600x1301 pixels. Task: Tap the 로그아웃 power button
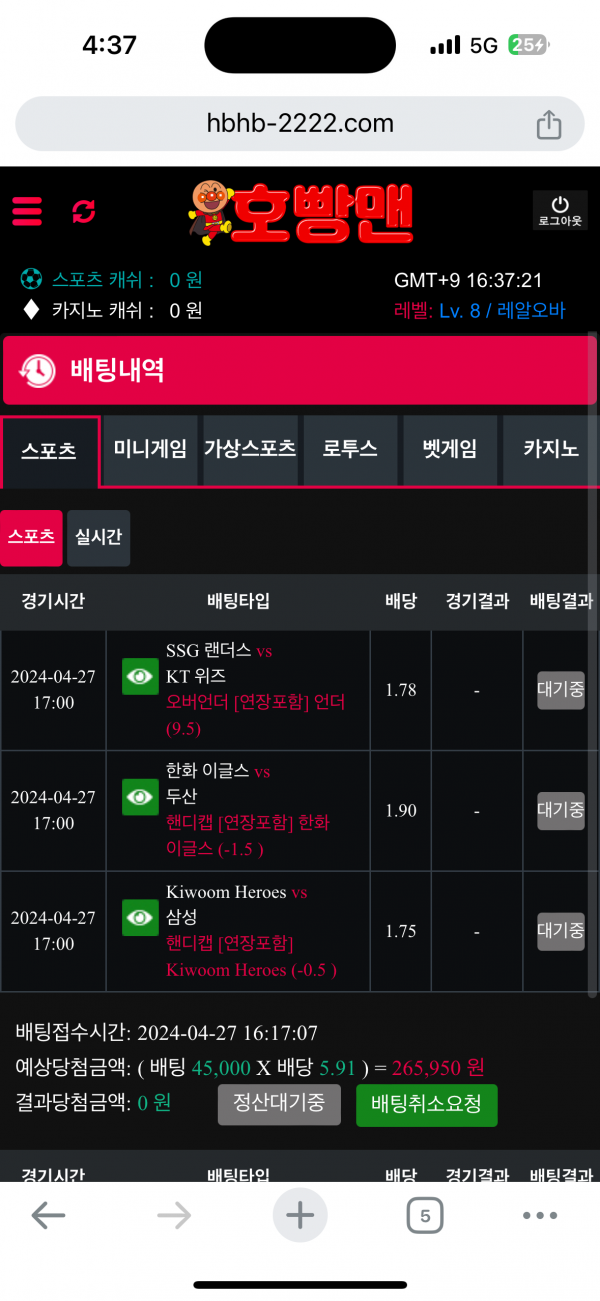pyautogui.click(x=560, y=210)
